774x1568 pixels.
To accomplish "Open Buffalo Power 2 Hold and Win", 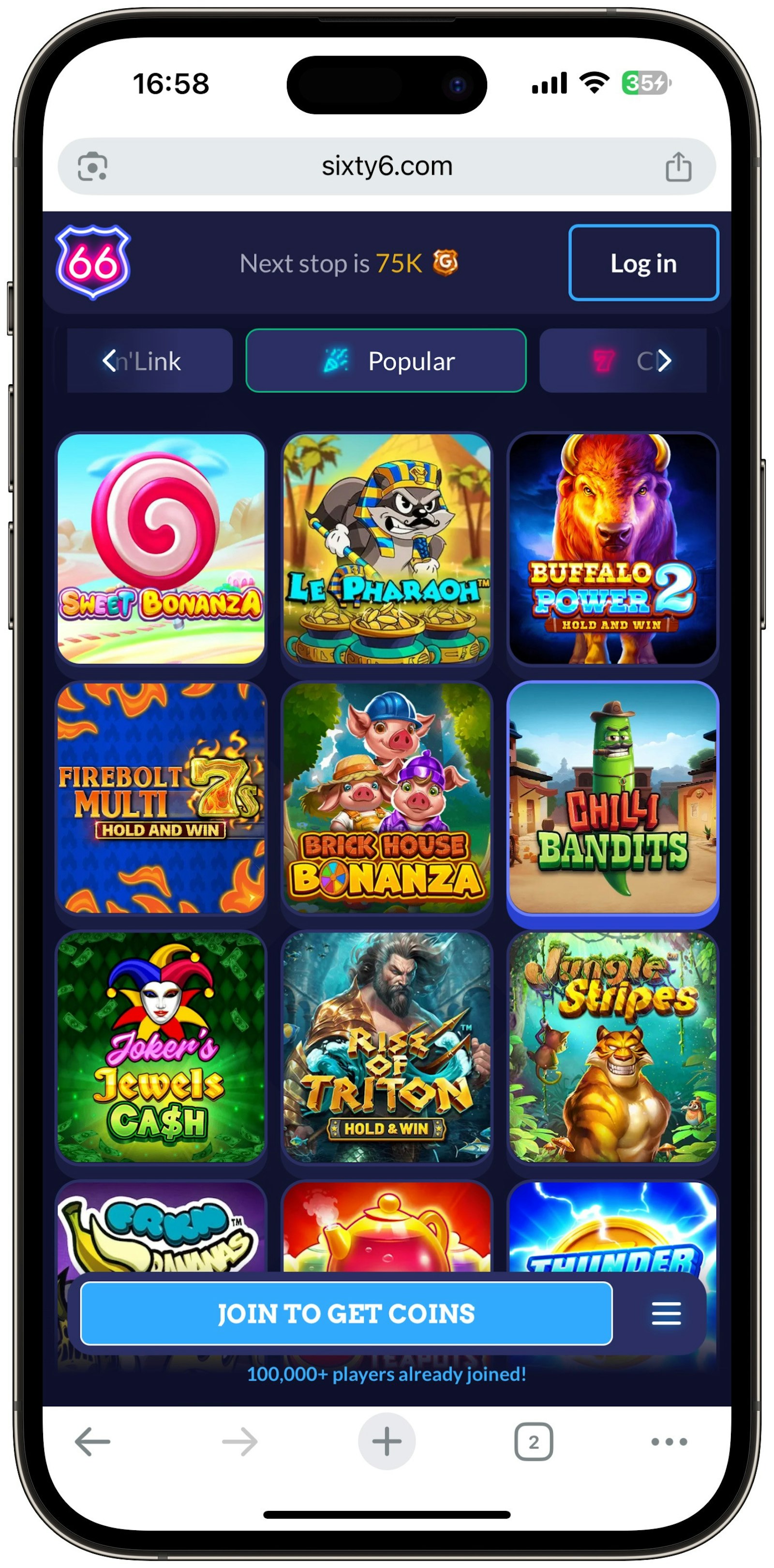I will coord(612,548).
